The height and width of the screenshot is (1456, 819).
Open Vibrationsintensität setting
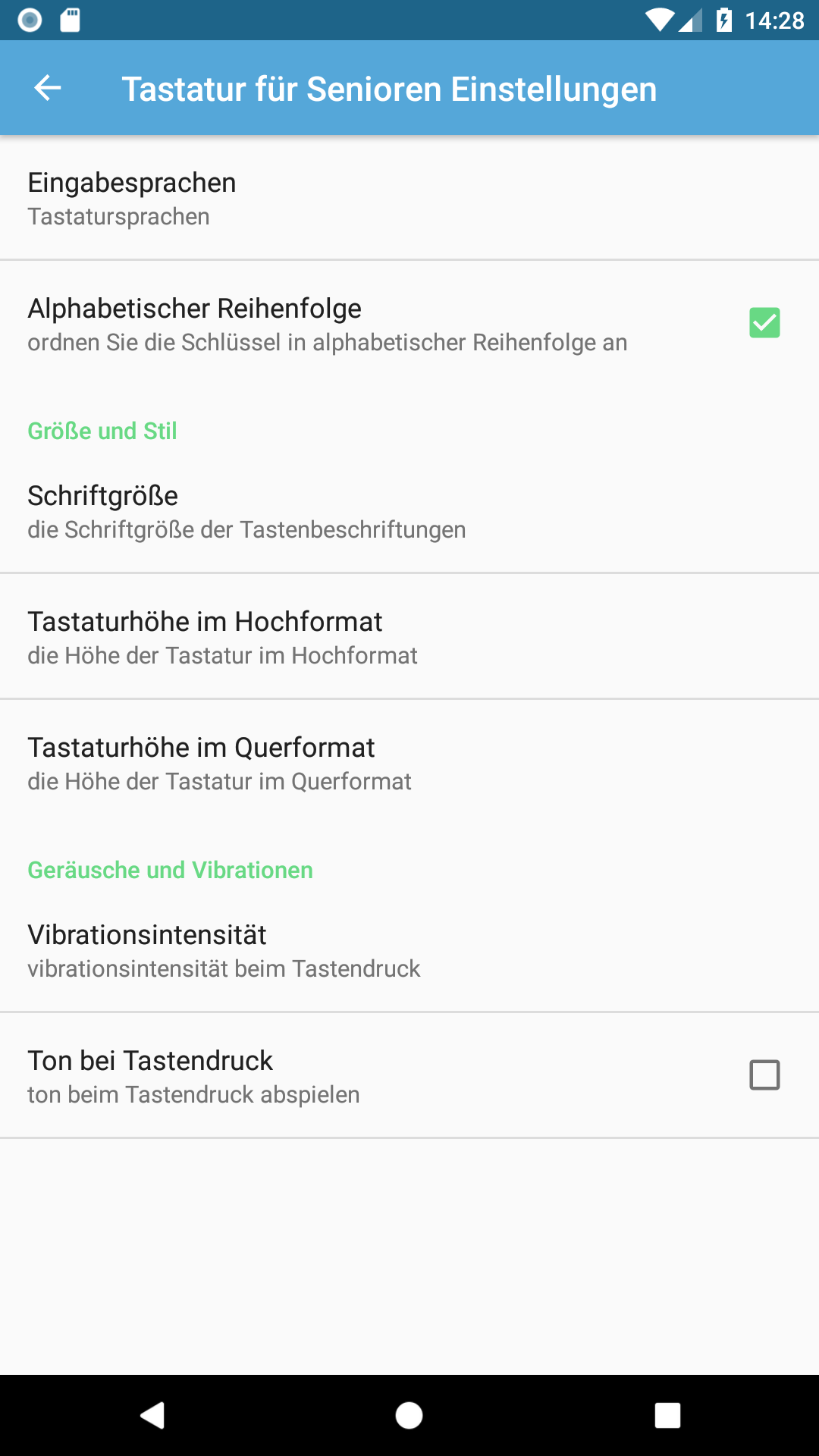pyautogui.click(x=409, y=950)
